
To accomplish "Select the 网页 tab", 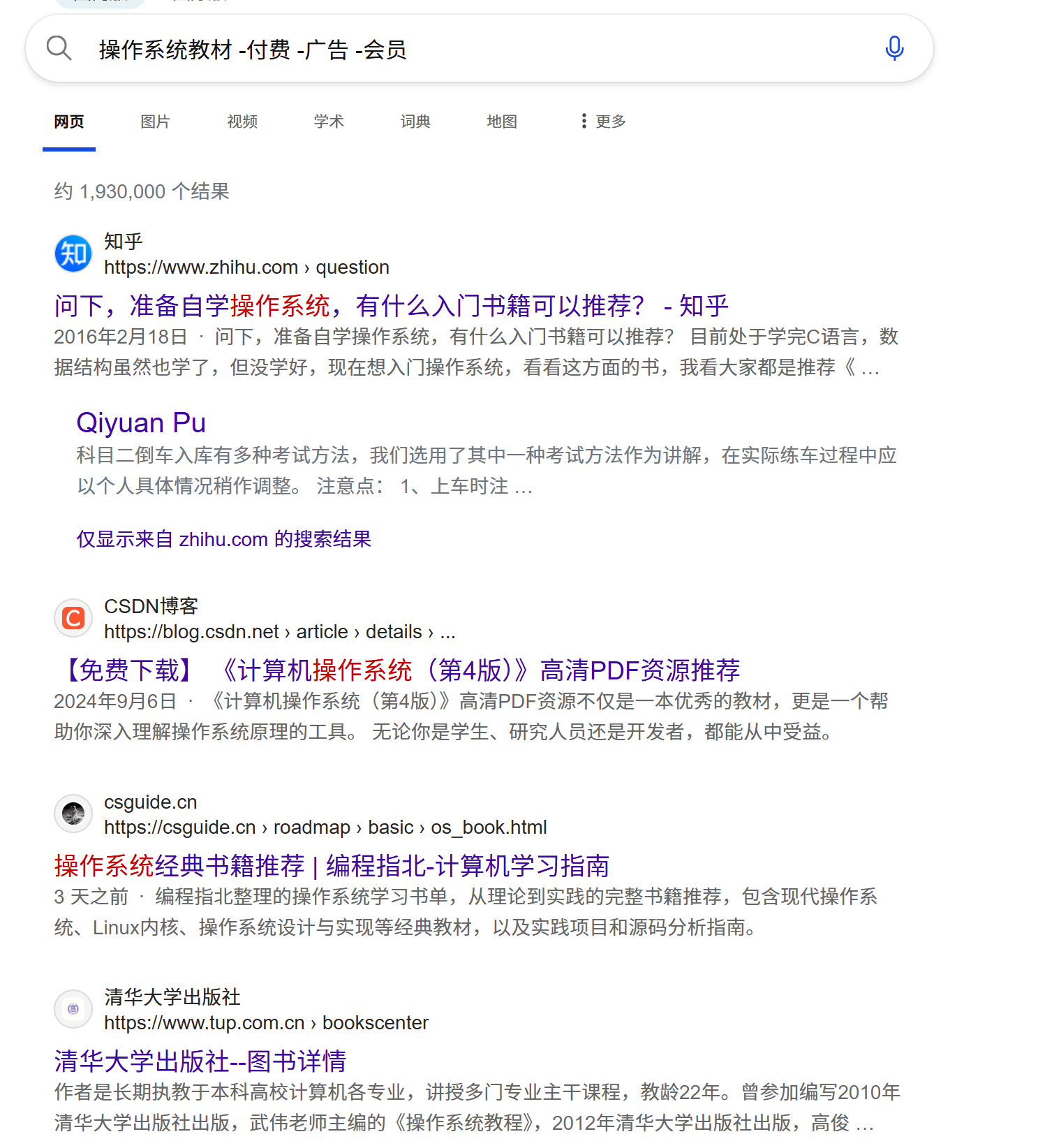I will (69, 122).
